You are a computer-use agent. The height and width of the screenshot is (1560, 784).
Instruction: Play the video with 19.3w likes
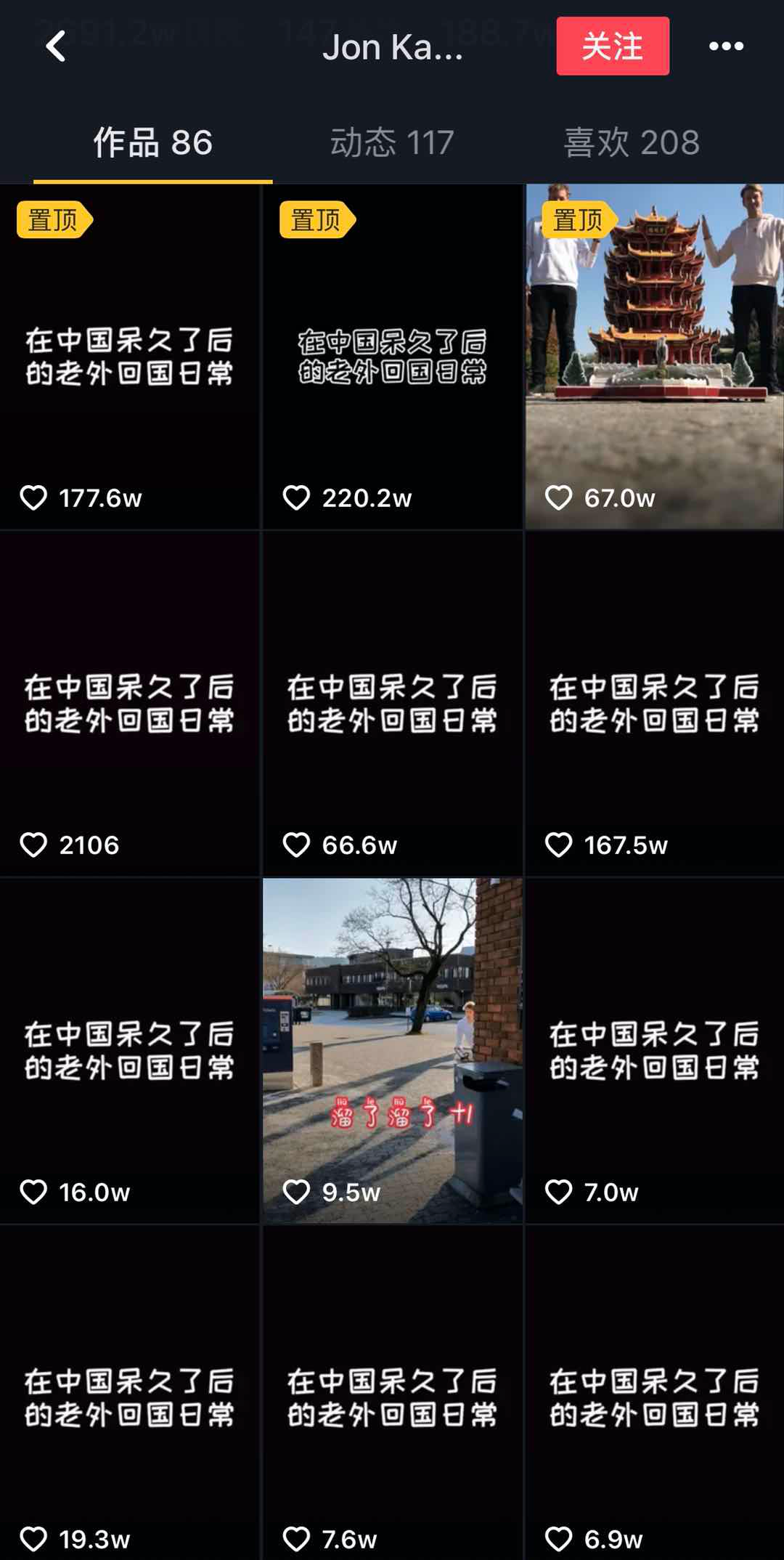pyautogui.click(x=129, y=1394)
